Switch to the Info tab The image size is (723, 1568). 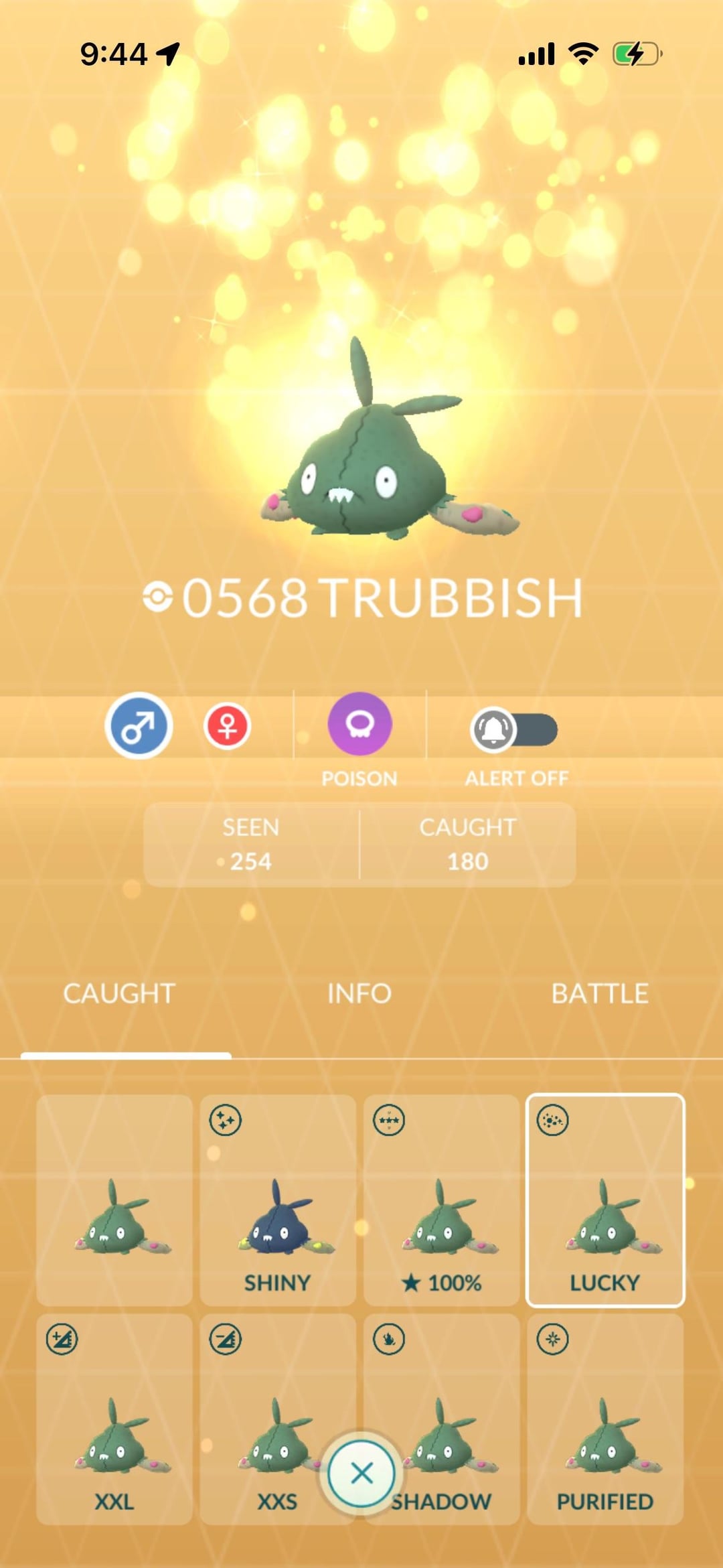tap(359, 993)
